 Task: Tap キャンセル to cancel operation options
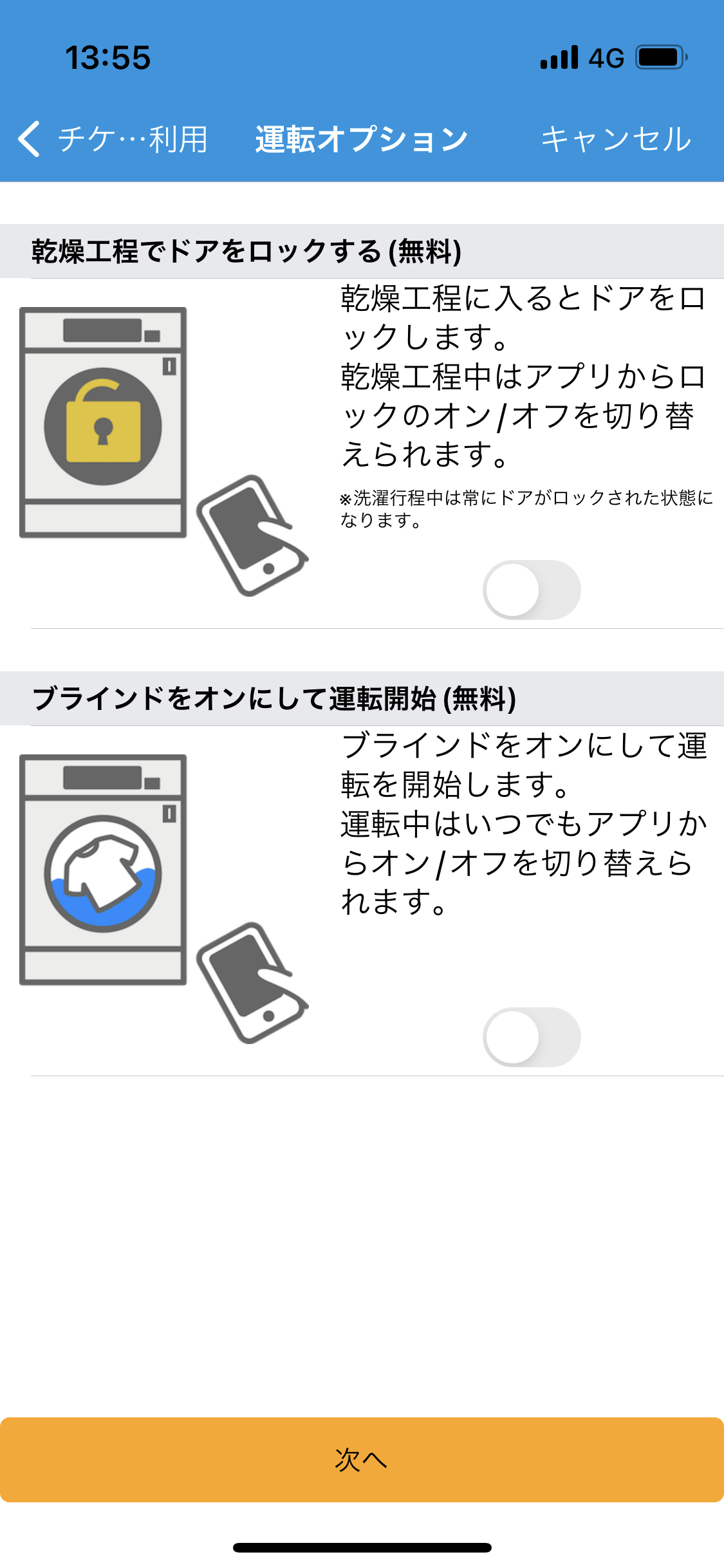pyautogui.click(x=616, y=139)
